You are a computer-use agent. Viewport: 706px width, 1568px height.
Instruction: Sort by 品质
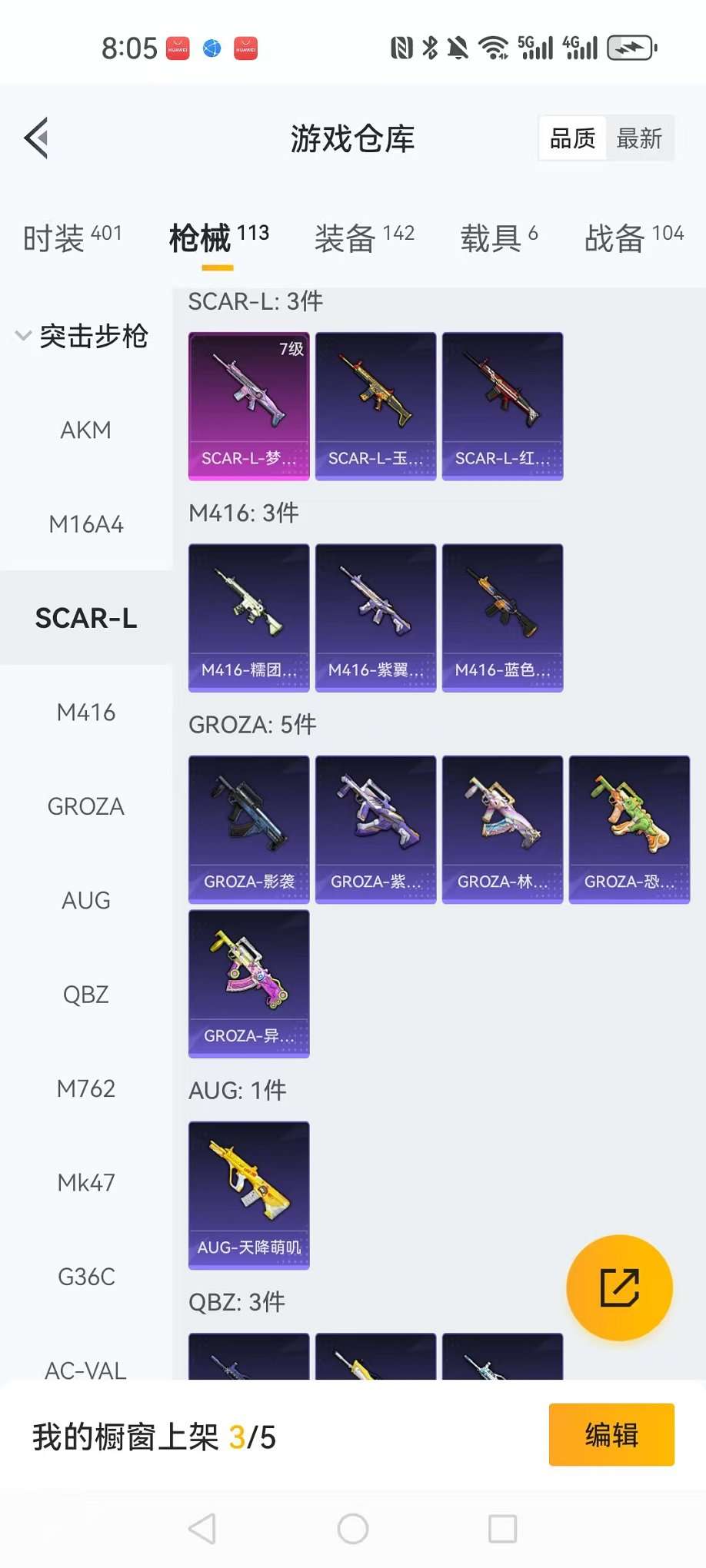pos(573,138)
